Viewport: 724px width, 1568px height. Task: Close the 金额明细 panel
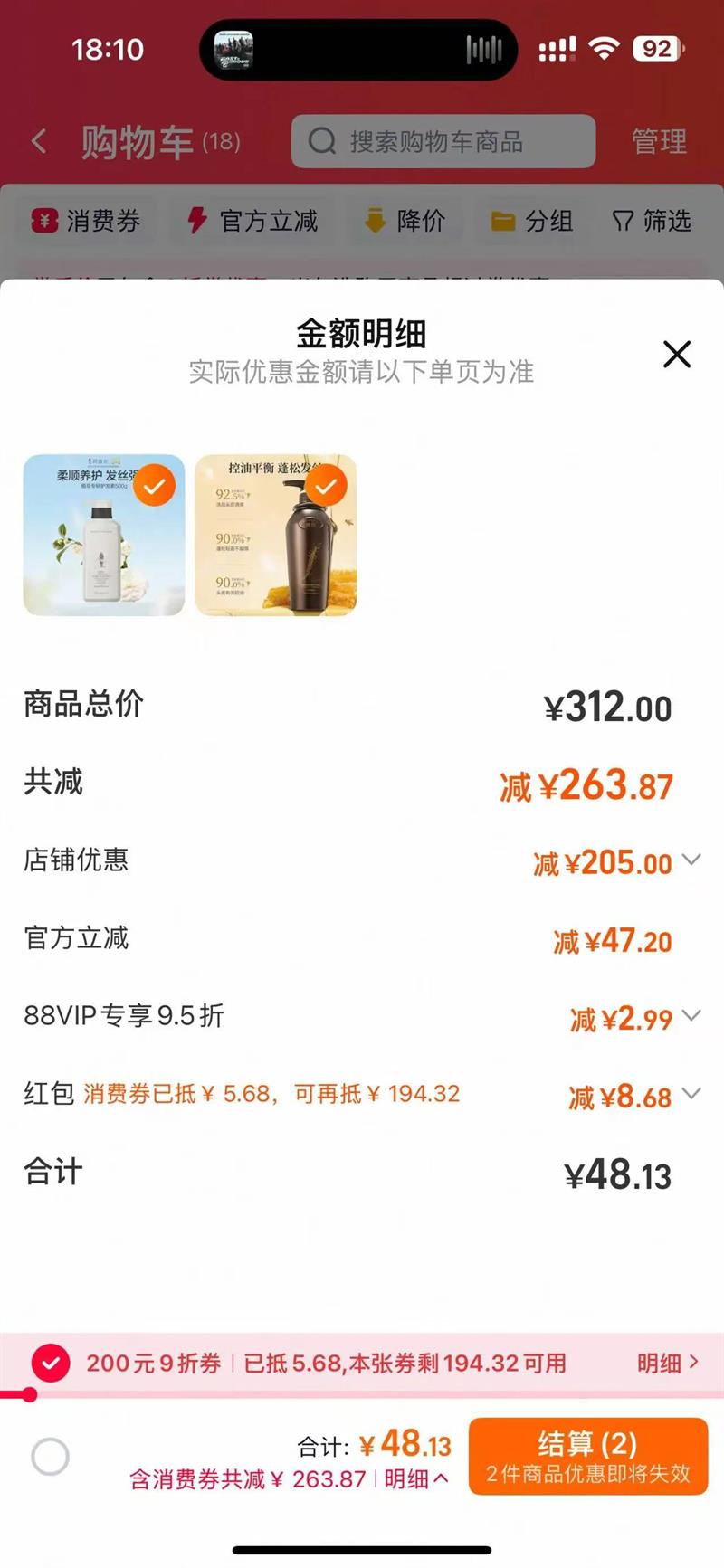pos(677,354)
